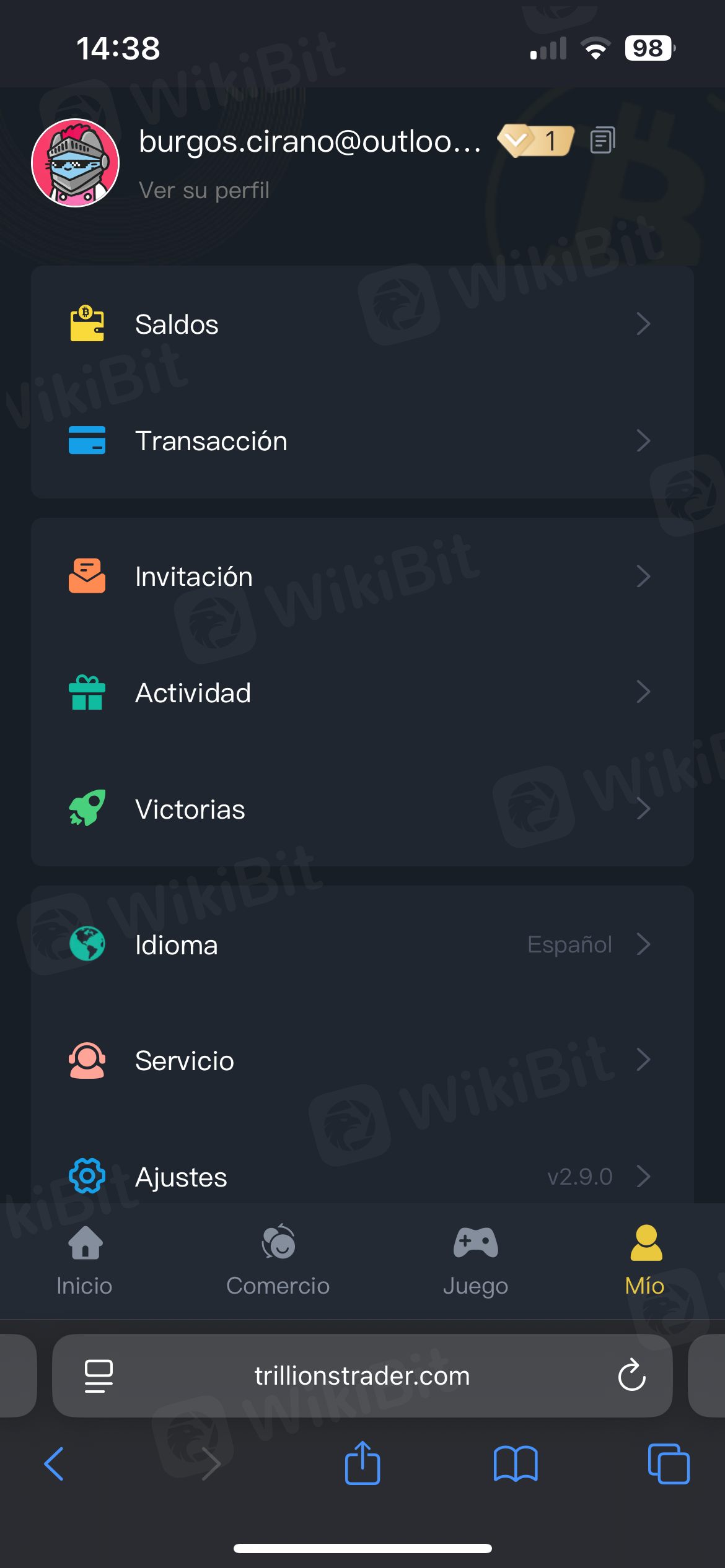Open the Saldos row
725x1568 pixels.
pos(362,324)
